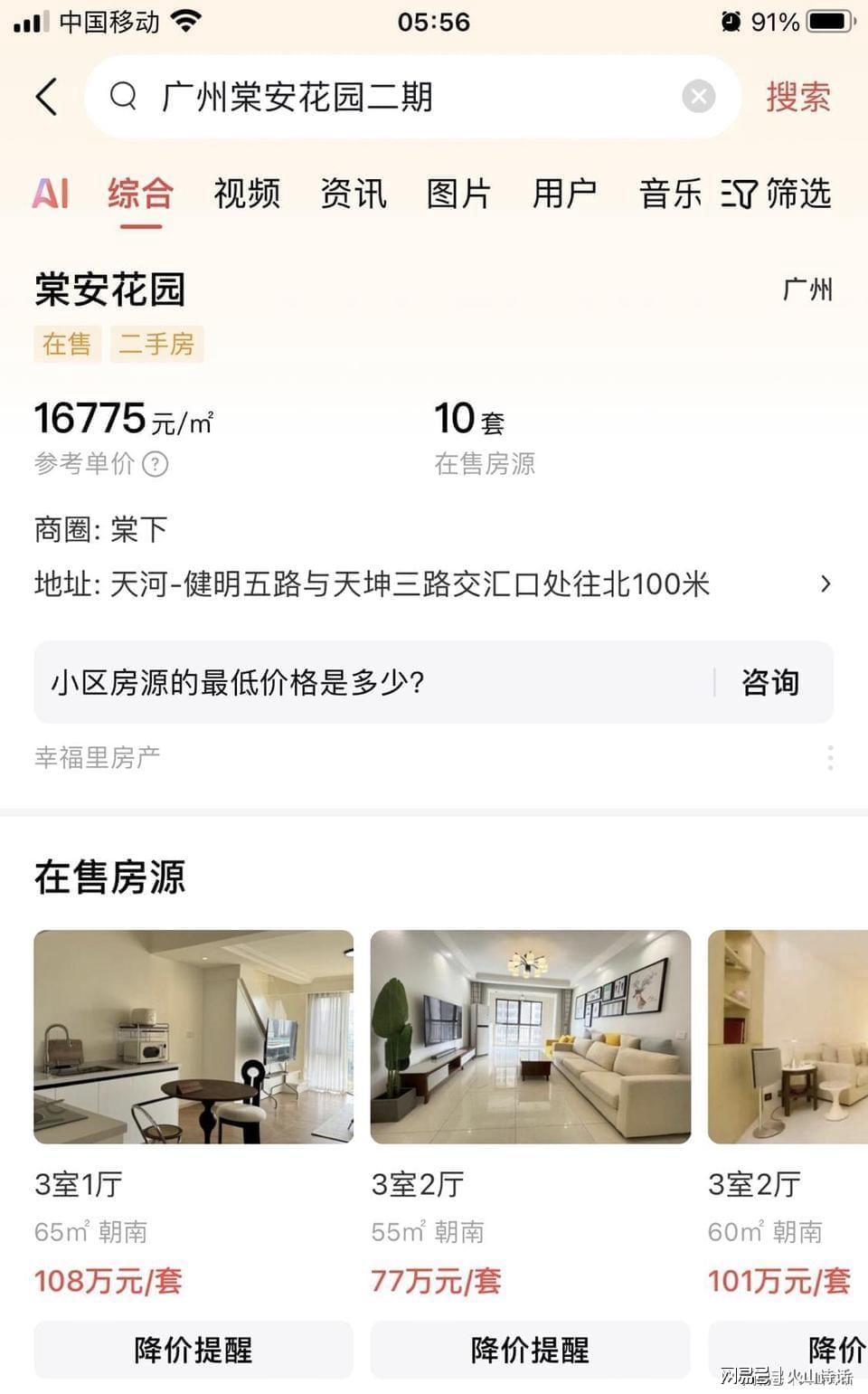Open the 资讯 tab

coord(353,194)
